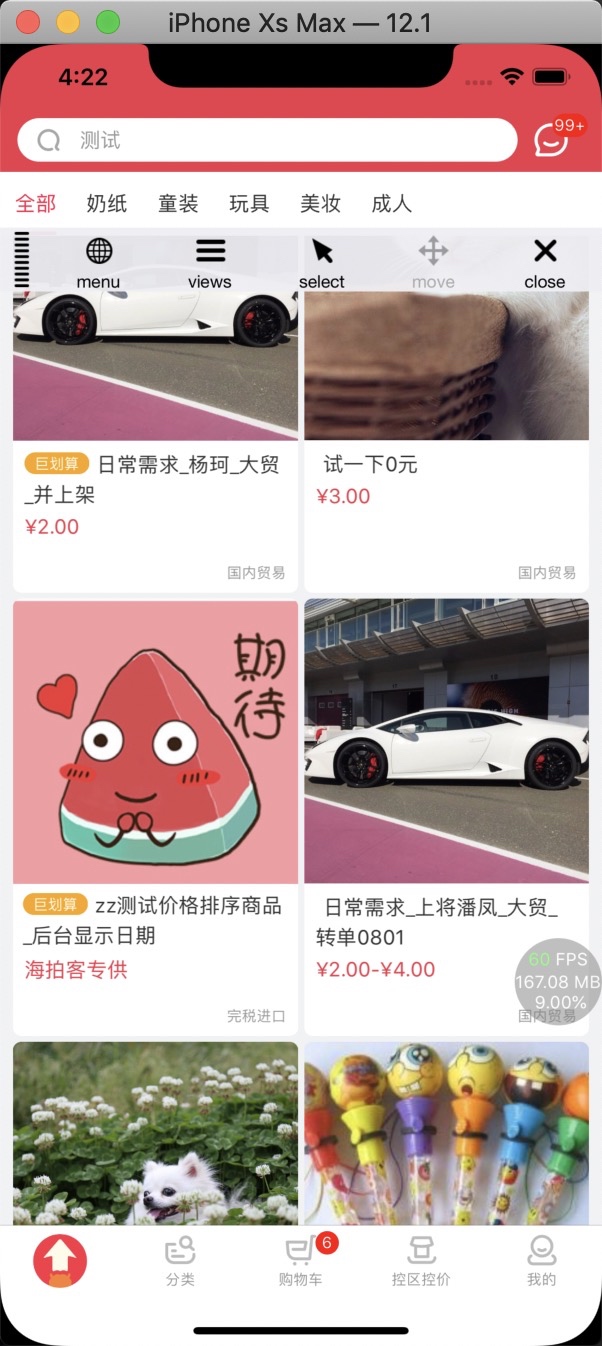Go to the 分类 tab
The width and height of the screenshot is (602, 1346).
pos(180,1260)
